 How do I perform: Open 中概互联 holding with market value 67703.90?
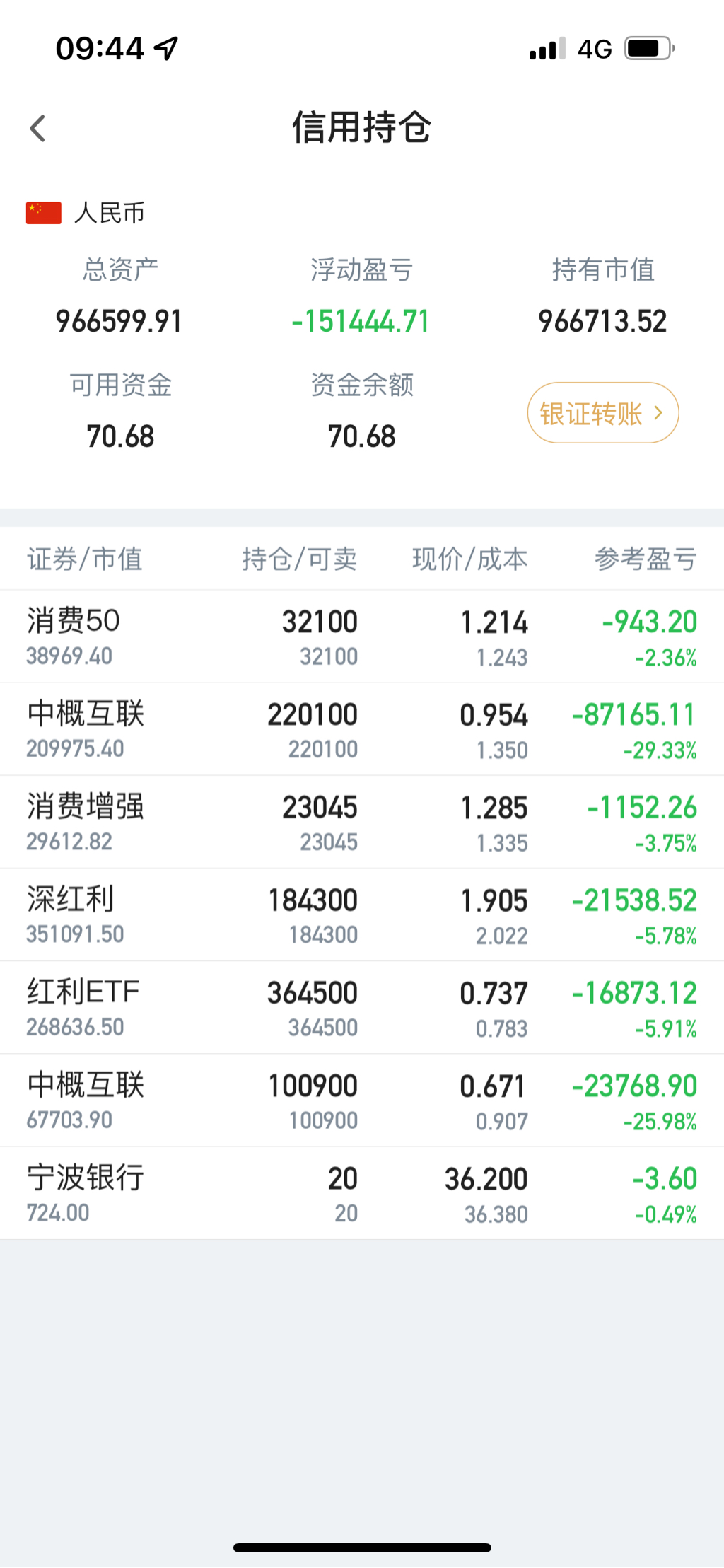point(362,1100)
